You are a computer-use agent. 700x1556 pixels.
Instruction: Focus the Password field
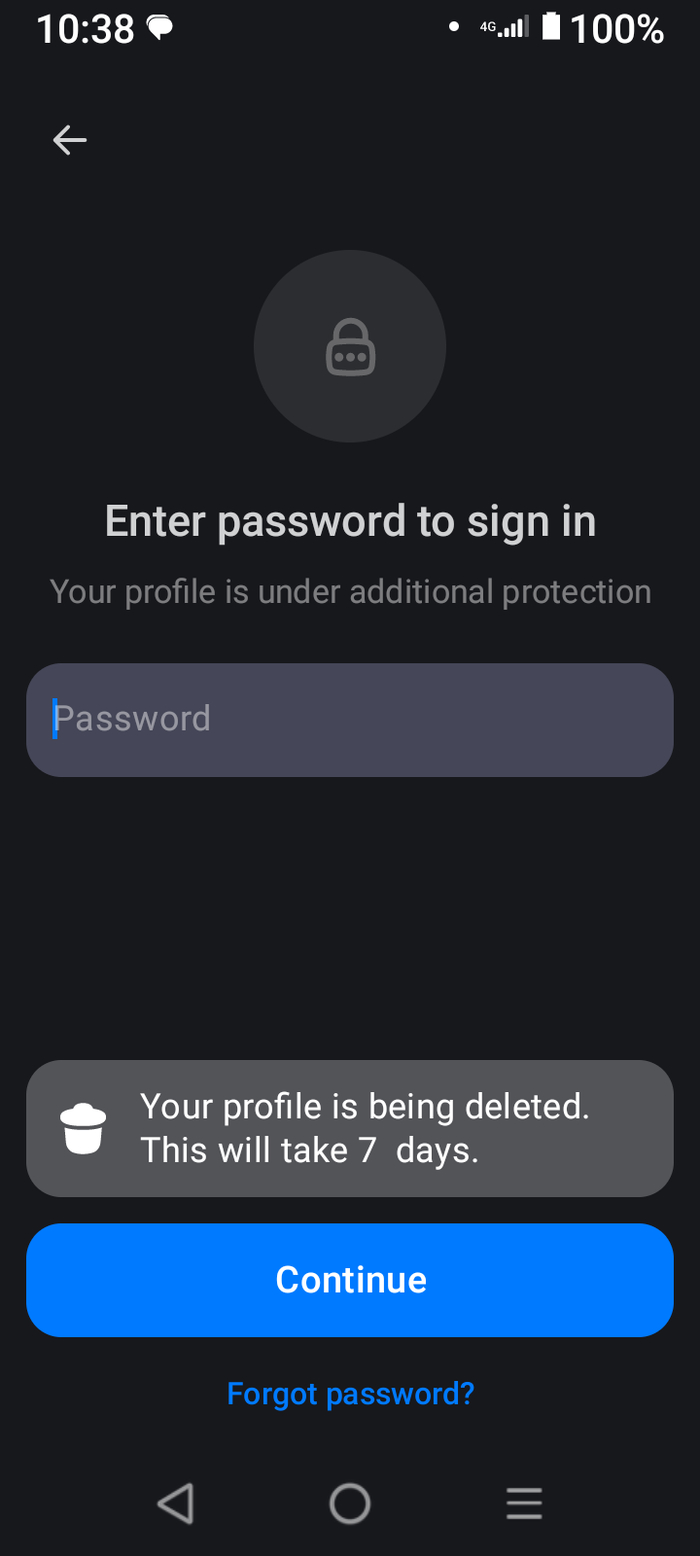point(350,720)
